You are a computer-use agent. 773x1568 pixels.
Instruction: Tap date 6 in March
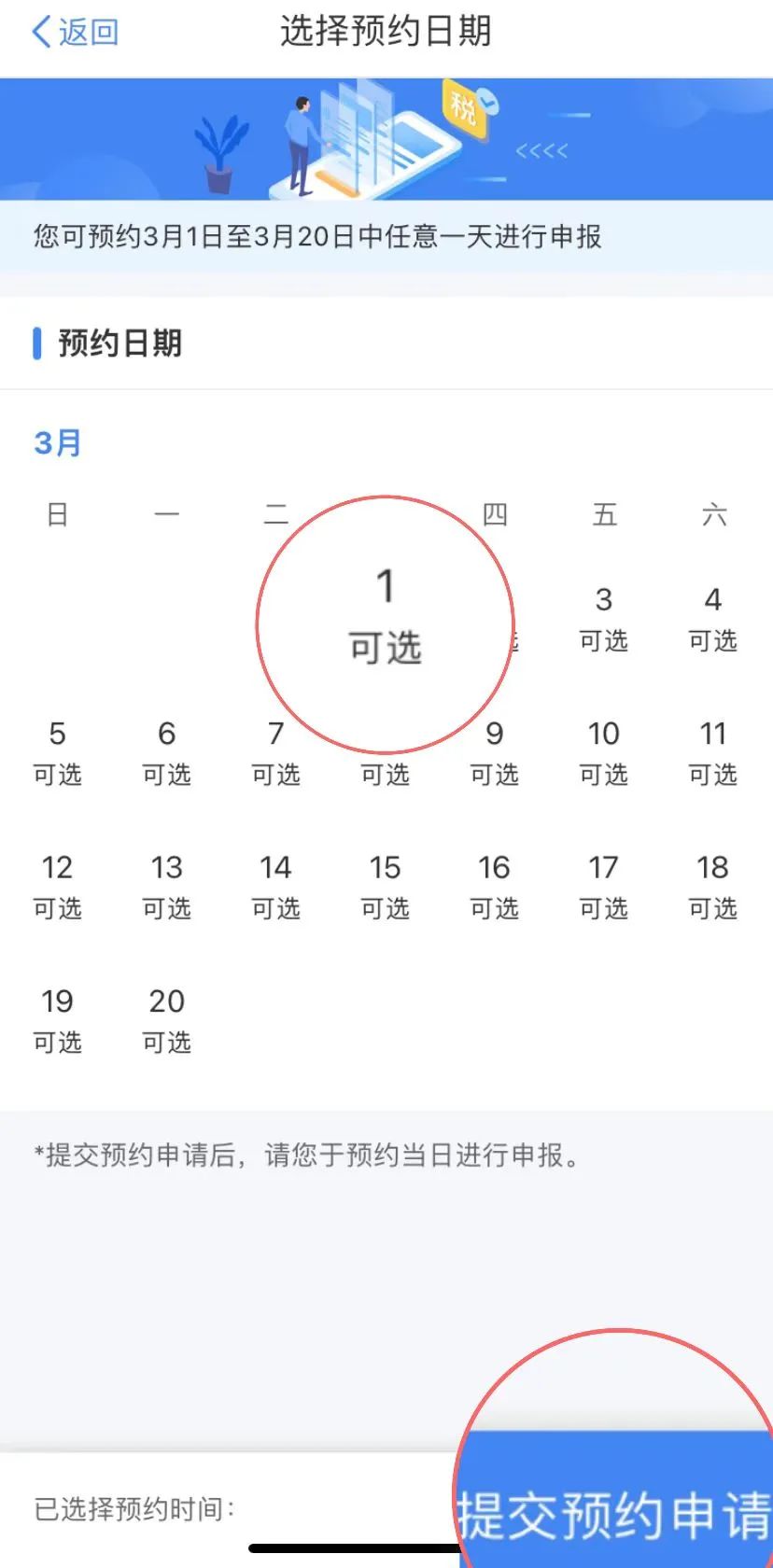tap(167, 753)
